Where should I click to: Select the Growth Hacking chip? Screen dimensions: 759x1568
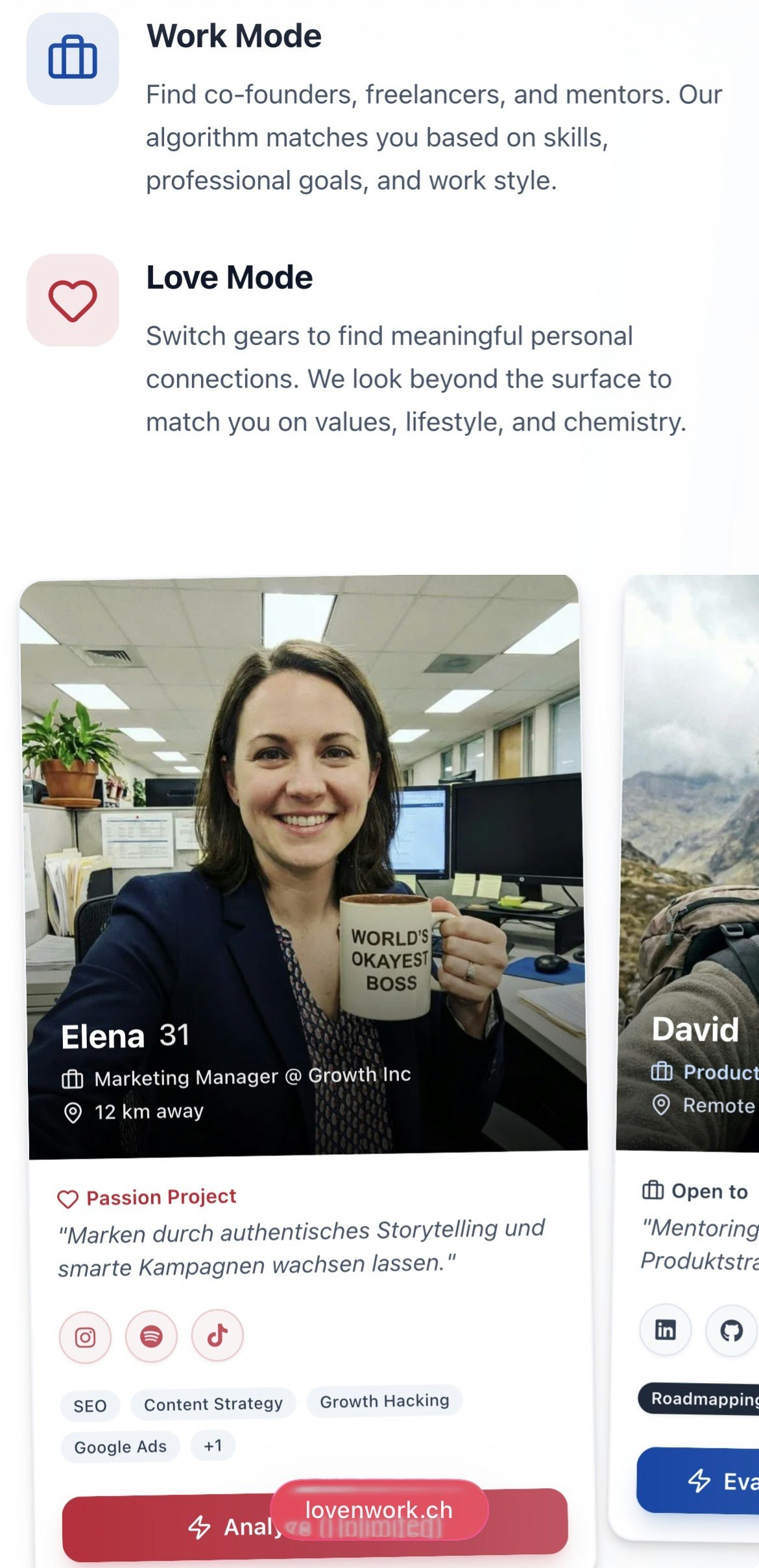pos(385,1401)
